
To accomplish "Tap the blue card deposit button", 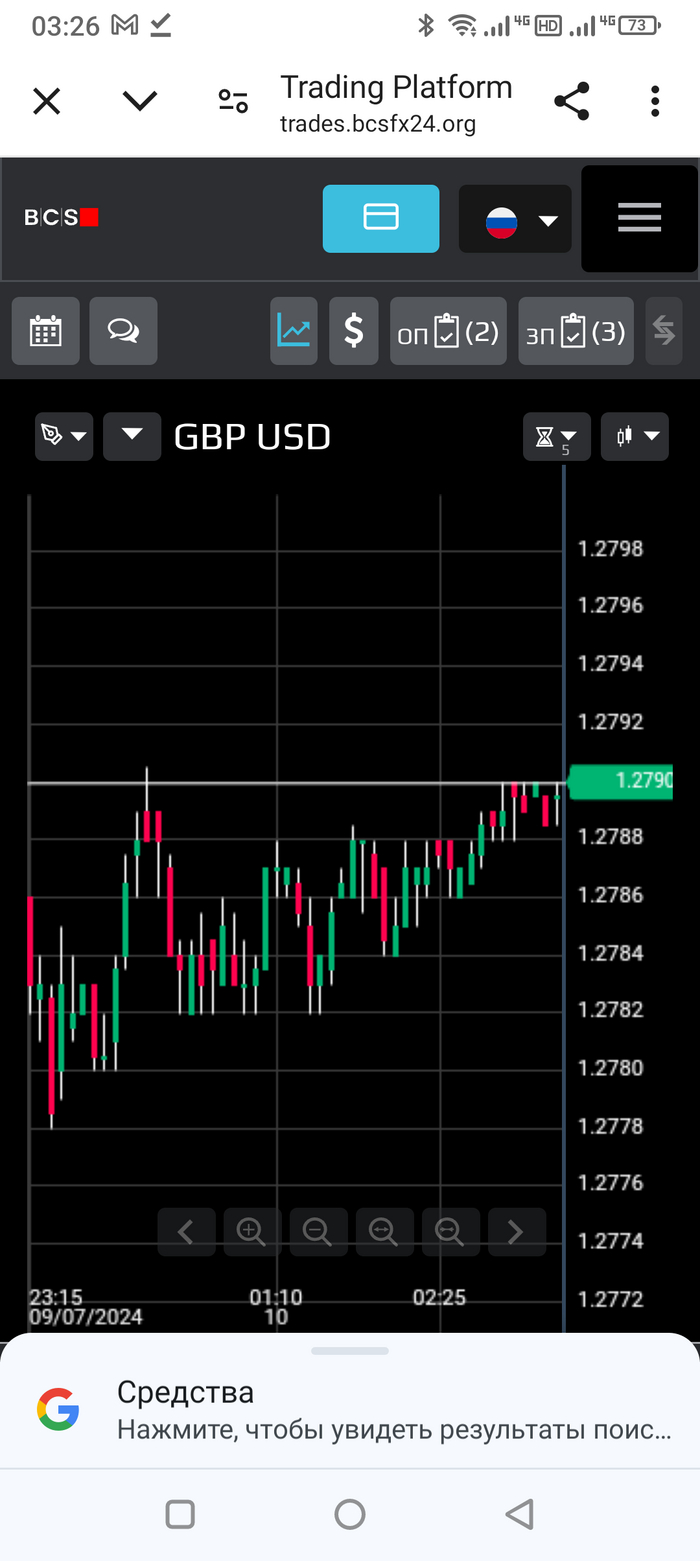I will tap(380, 218).
